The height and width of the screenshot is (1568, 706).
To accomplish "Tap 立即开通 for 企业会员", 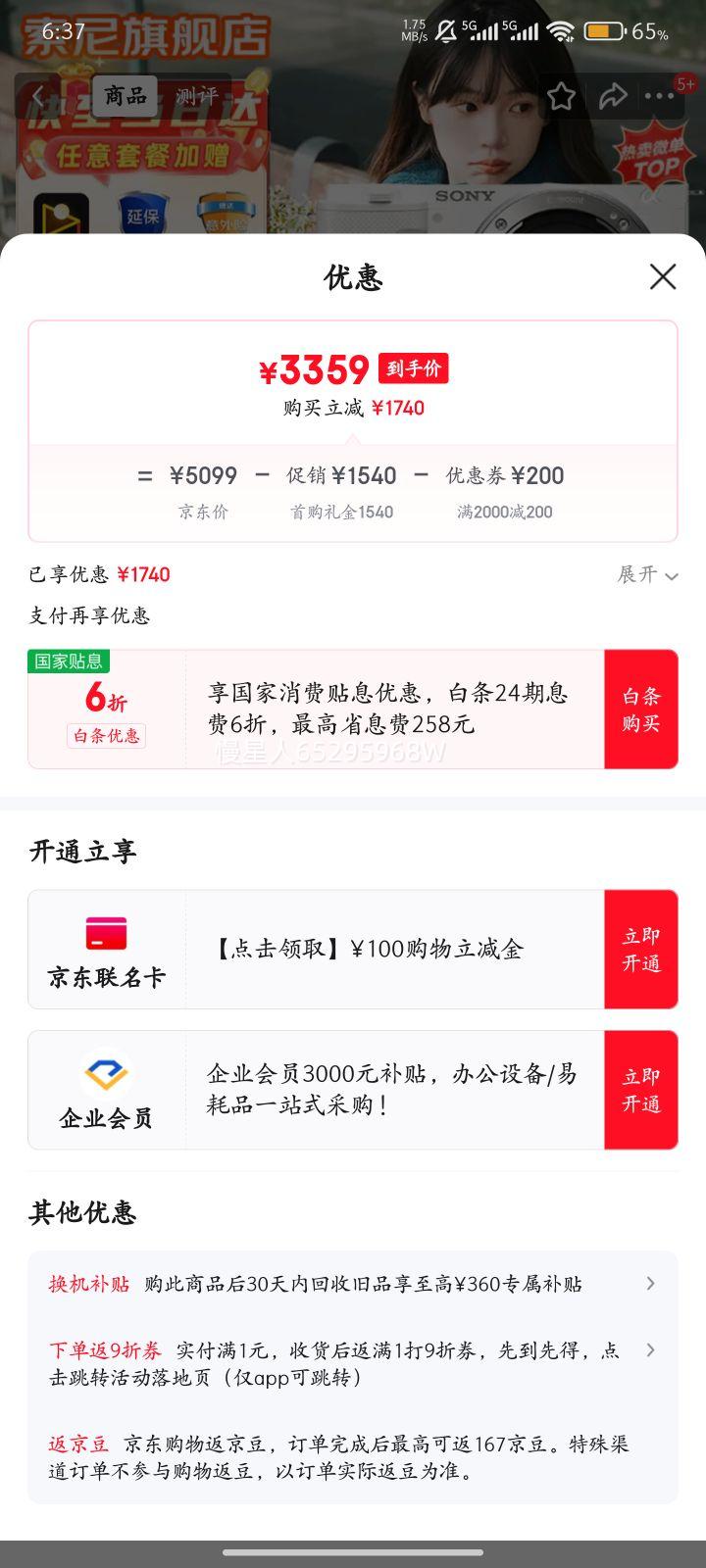I will (x=640, y=1090).
